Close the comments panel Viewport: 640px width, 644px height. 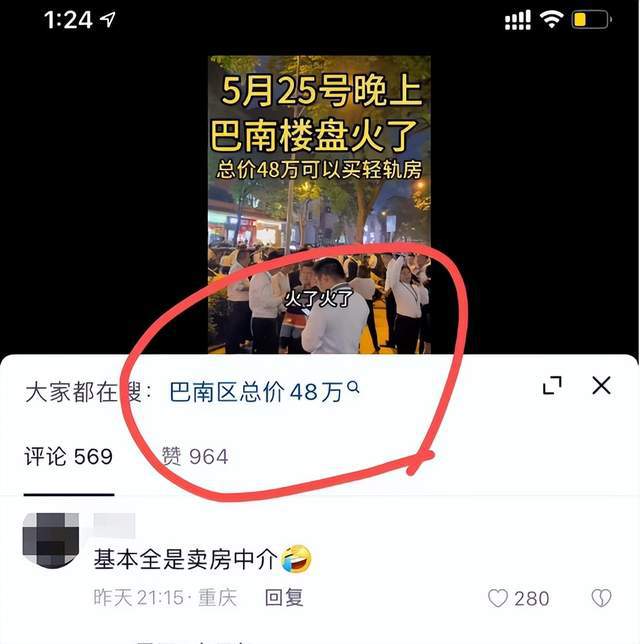[601, 386]
